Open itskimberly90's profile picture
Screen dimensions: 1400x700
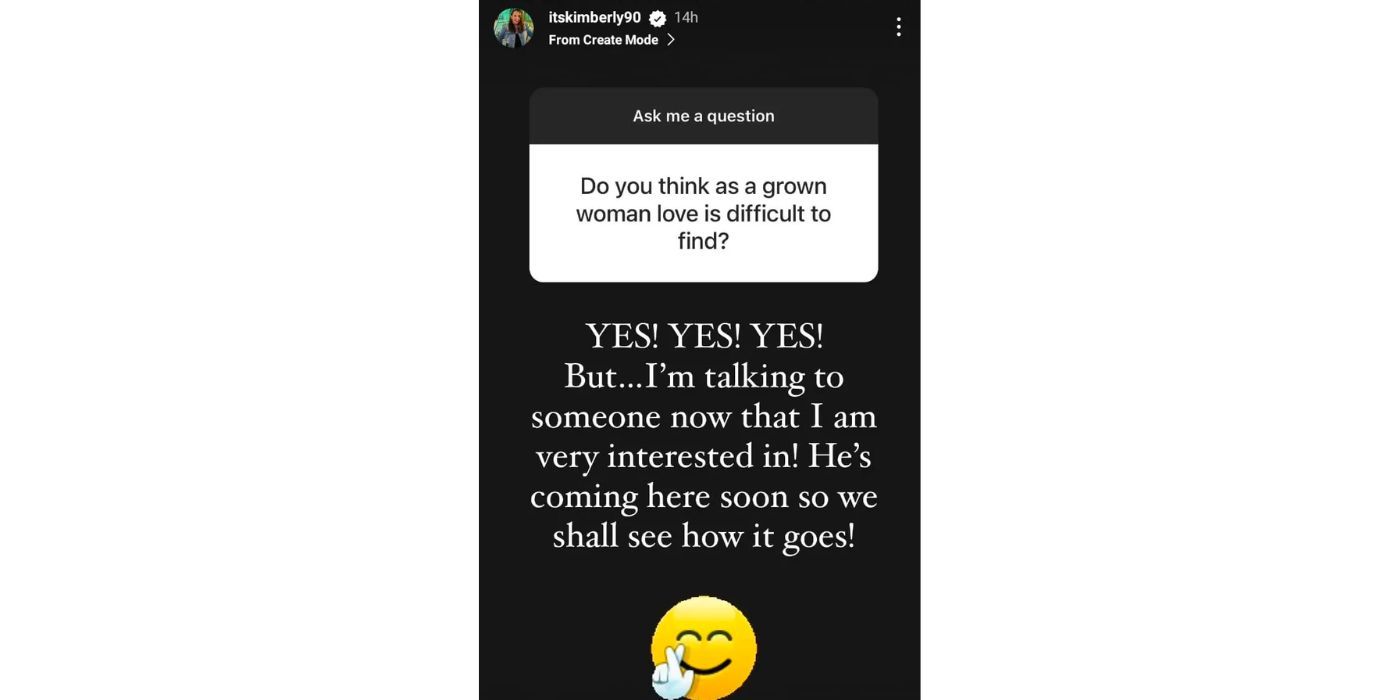pyautogui.click(x=513, y=28)
